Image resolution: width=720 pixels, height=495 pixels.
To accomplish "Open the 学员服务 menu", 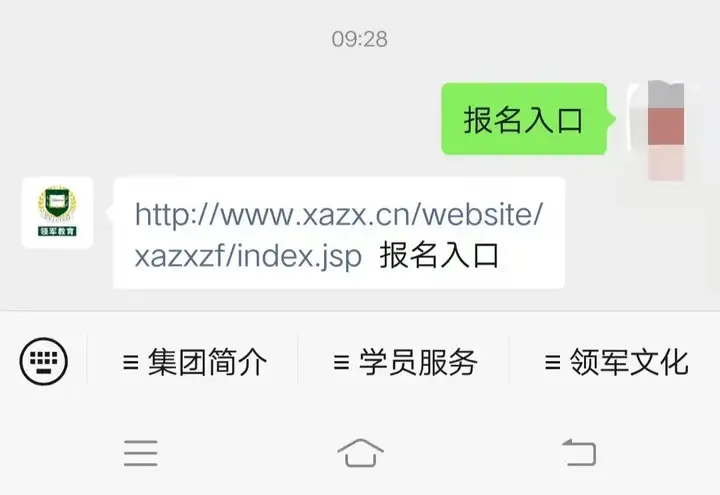I will pyautogui.click(x=405, y=361).
